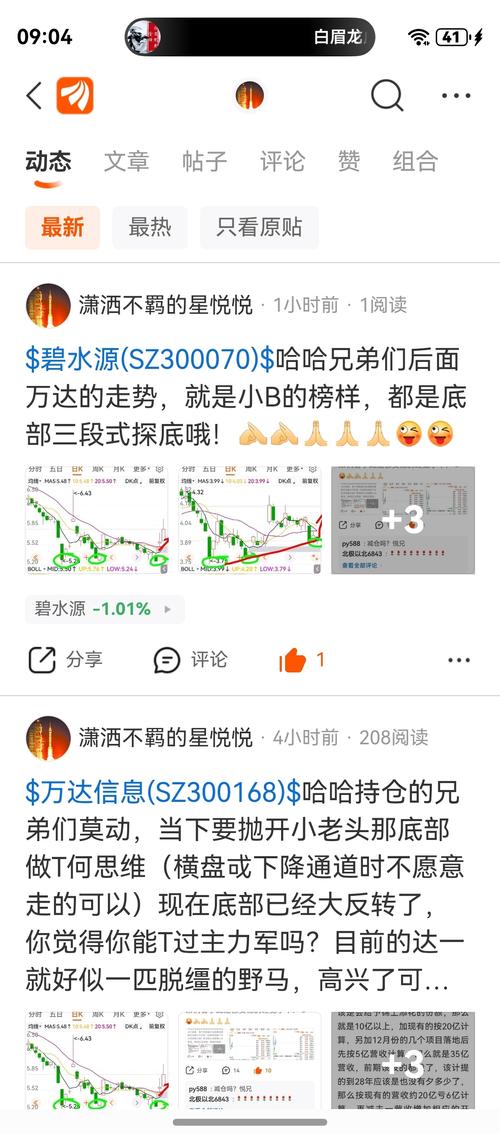This screenshot has height=1134, width=500.
Task: Share the 碧水源 post
Action: coord(65,660)
